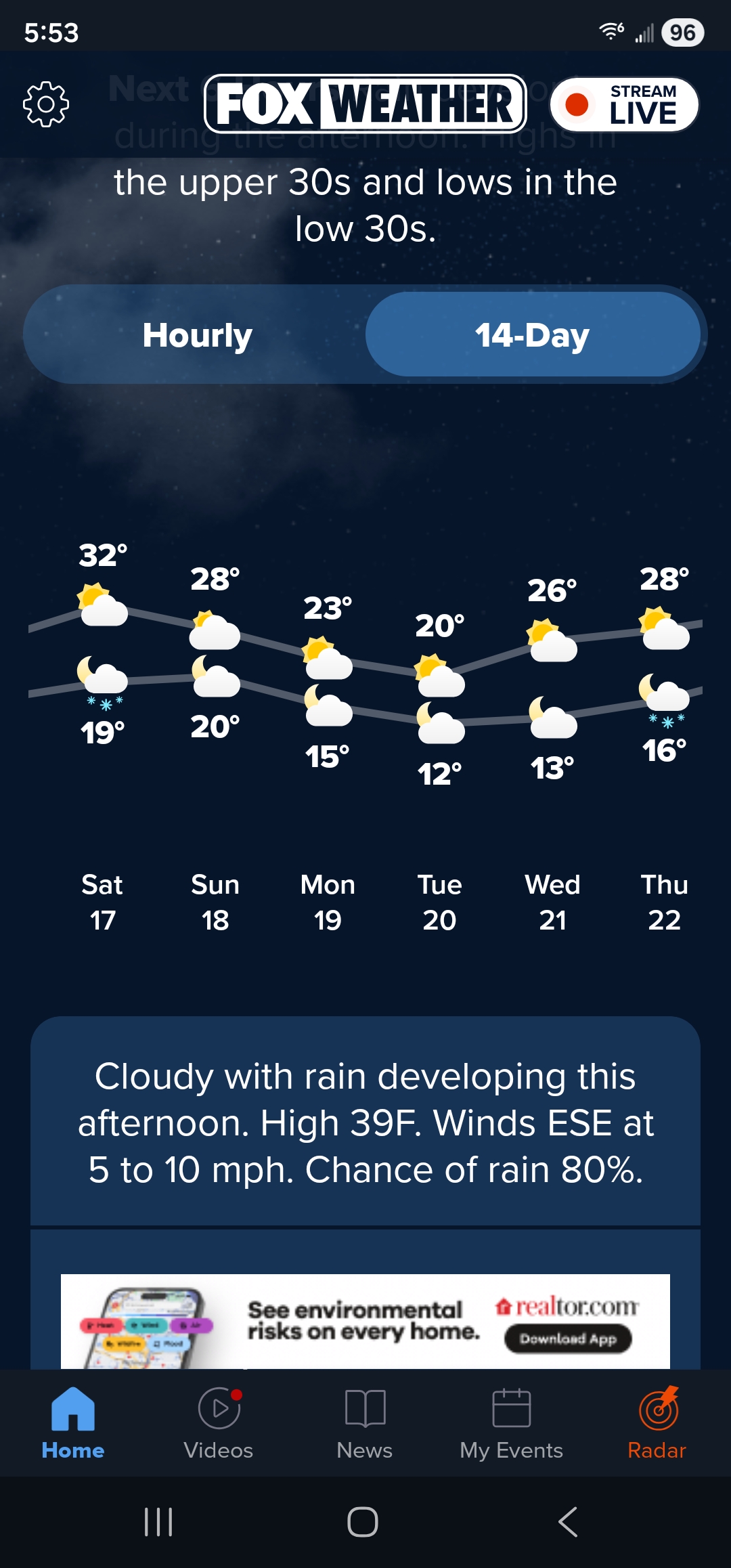View the Tue 20 forecast
Screen dimensions: 731x1568
click(x=440, y=902)
